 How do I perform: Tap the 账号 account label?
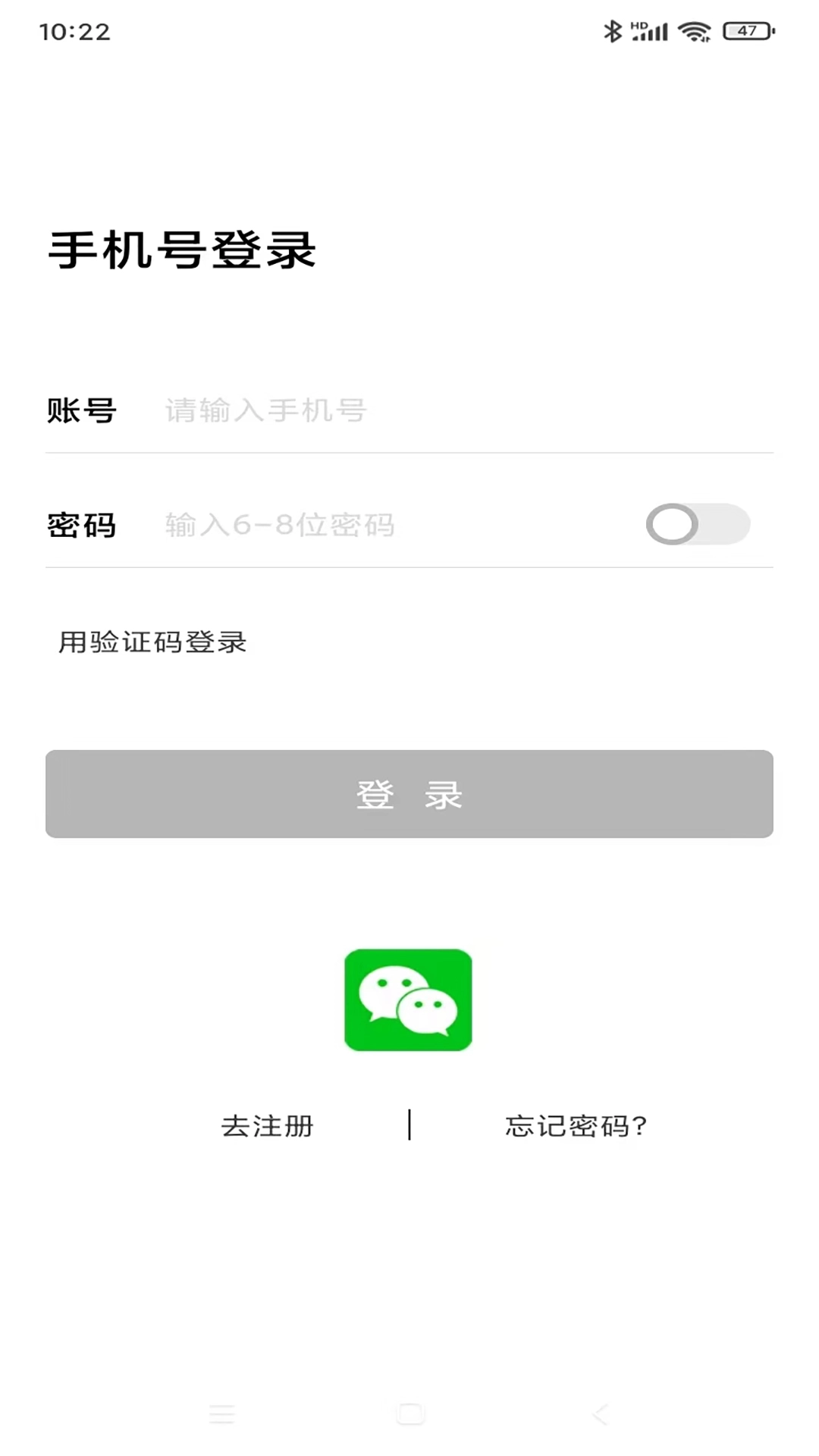pos(83,410)
